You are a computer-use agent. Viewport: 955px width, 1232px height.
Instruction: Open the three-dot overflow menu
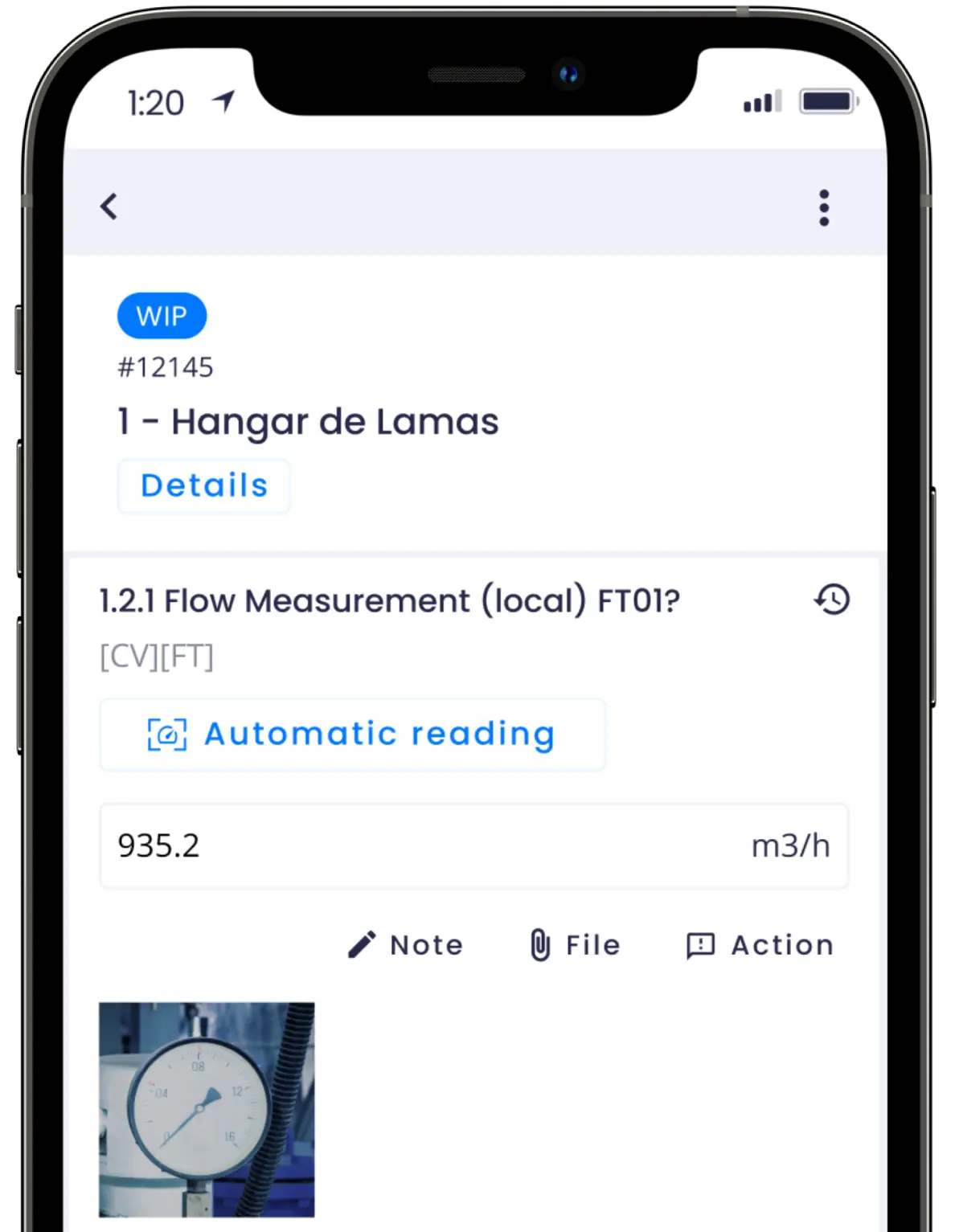coord(823,208)
